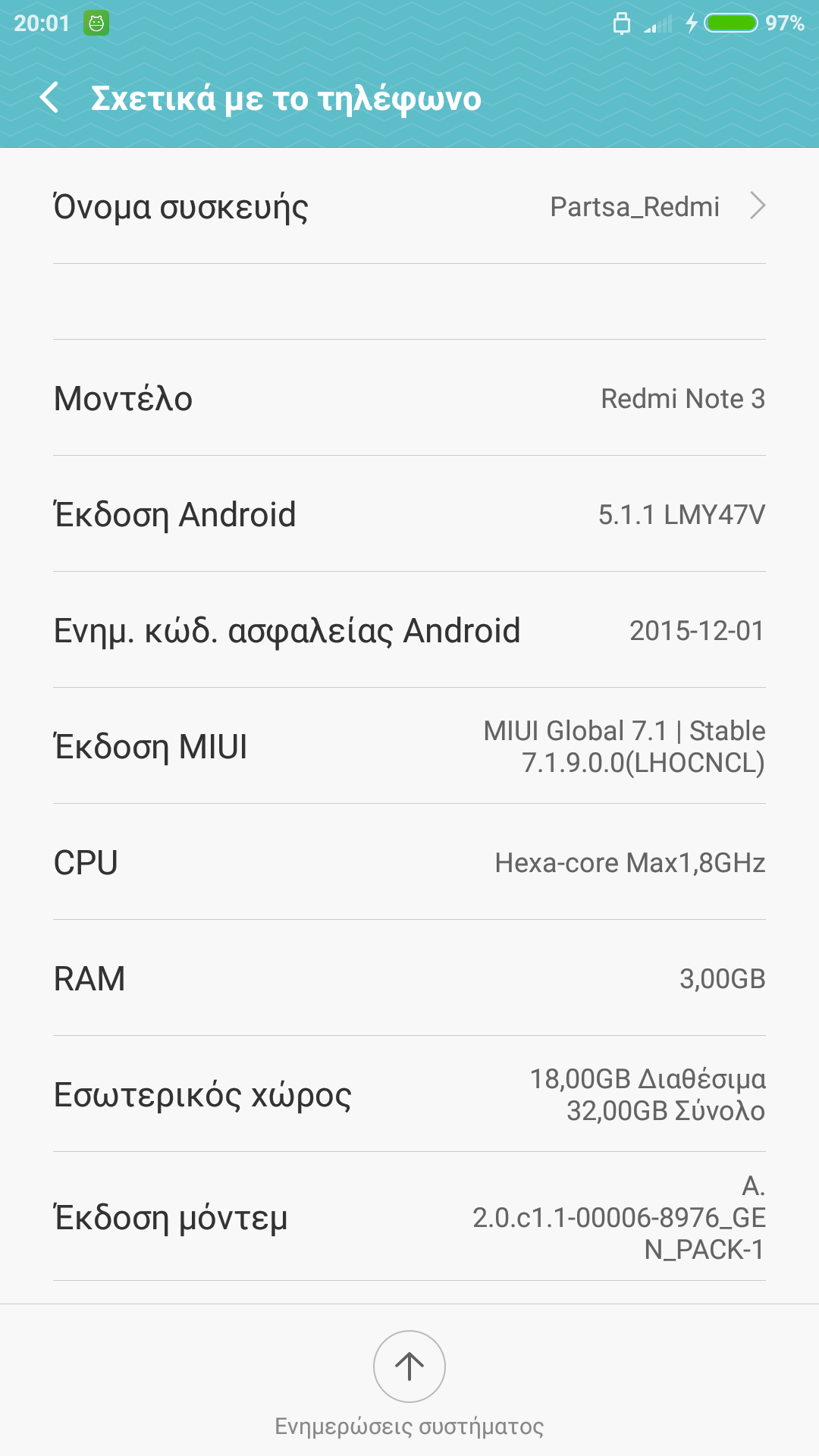Go back from the About phone screen

click(x=50, y=98)
